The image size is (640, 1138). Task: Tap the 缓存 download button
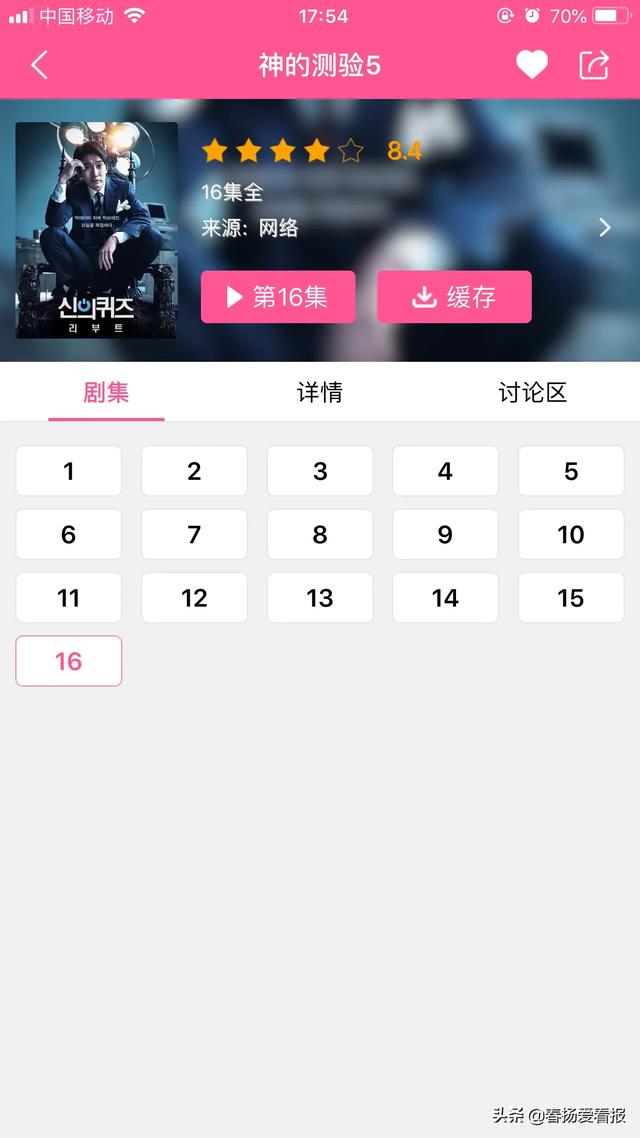pyautogui.click(x=454, y=297)
